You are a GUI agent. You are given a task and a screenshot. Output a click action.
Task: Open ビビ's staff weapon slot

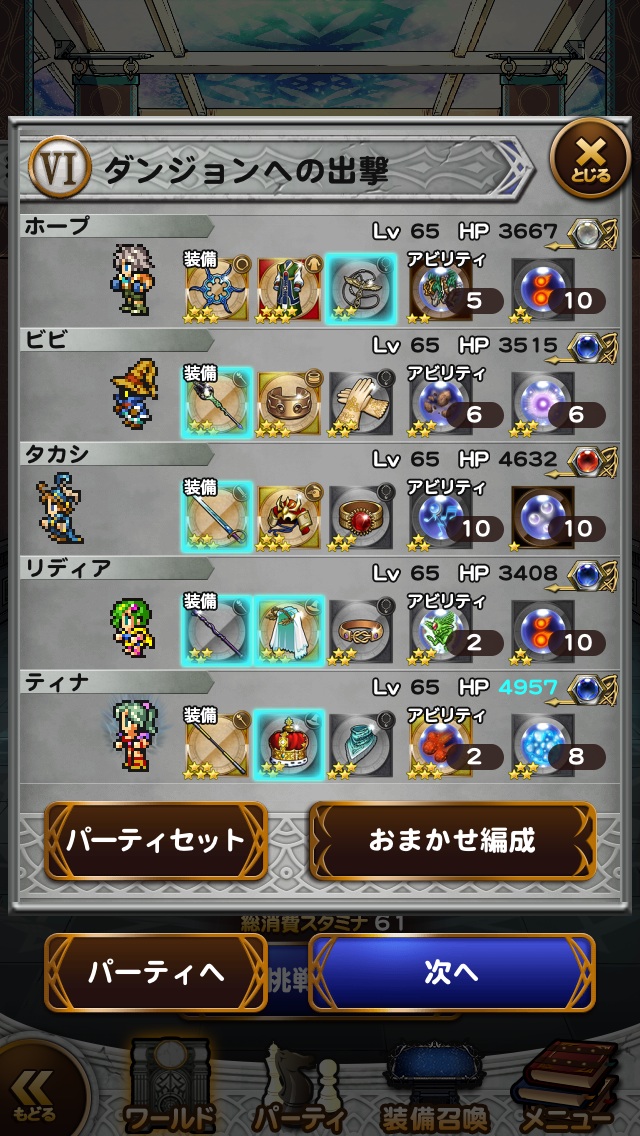(x=217, y=402)
